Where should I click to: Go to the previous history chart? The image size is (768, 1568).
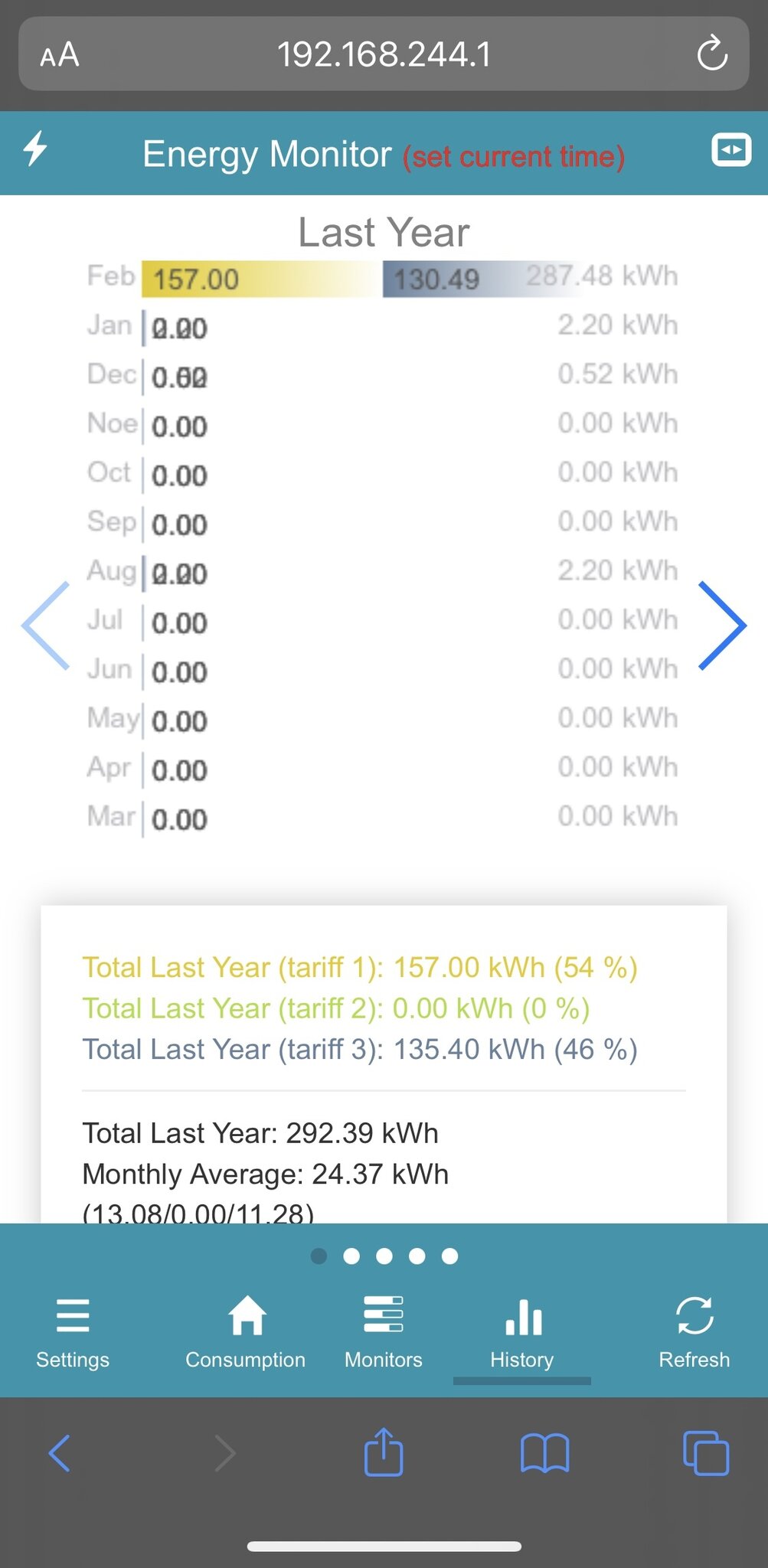point(47,626)
